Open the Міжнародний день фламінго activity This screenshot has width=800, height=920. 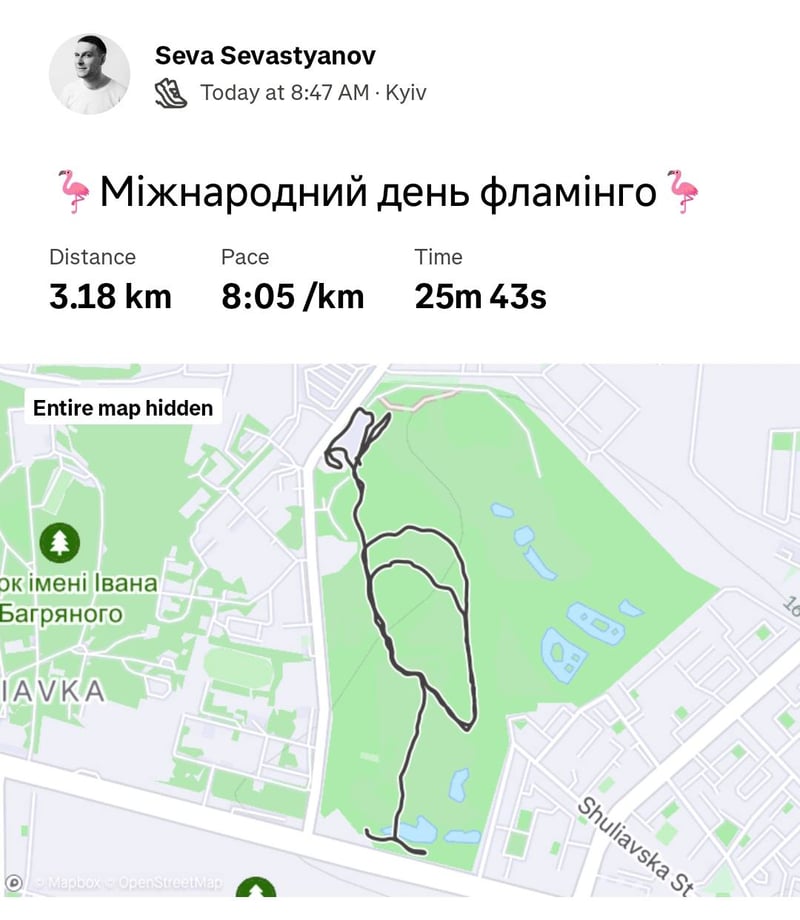378,190
